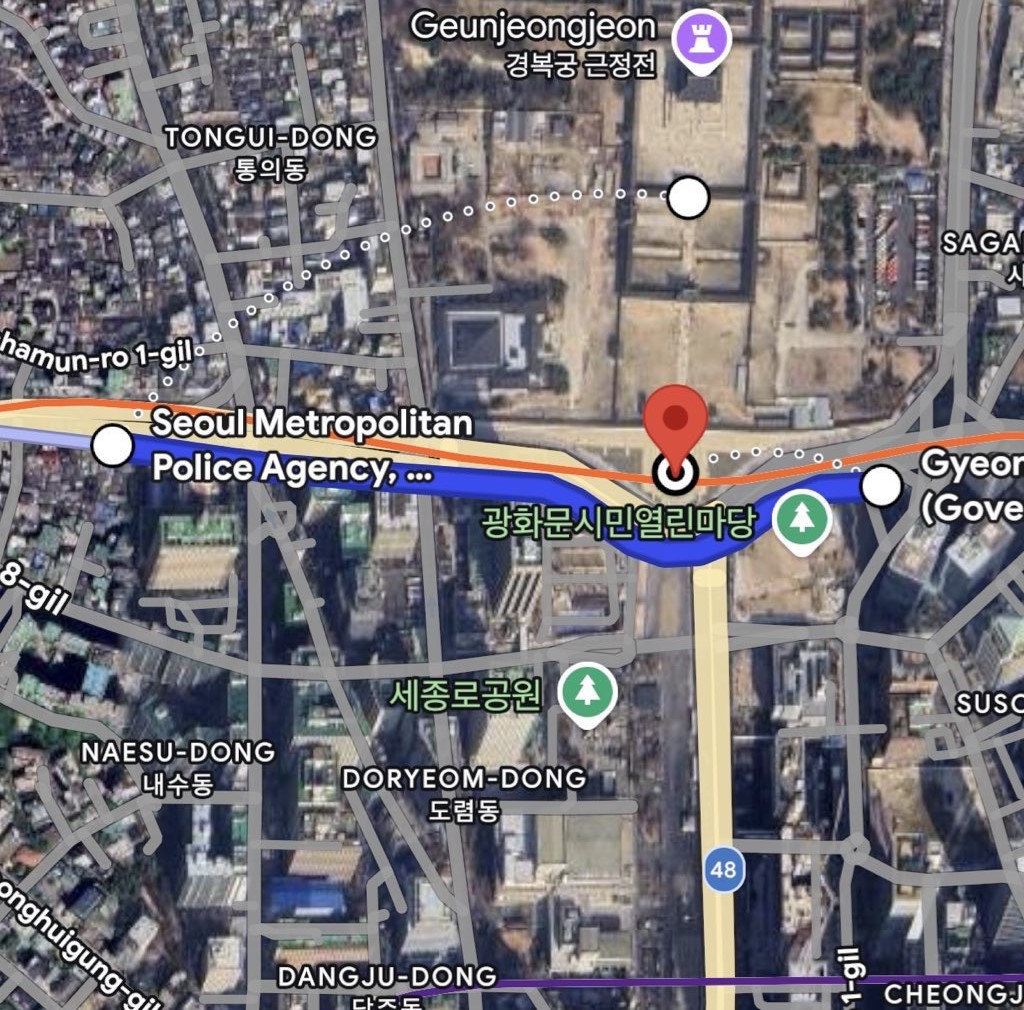Select the Seoul Metropolitan Police Agency stop
The height and width of the screenshot is (1010, 1024).
pyautogui.click(x=113, y=445)
